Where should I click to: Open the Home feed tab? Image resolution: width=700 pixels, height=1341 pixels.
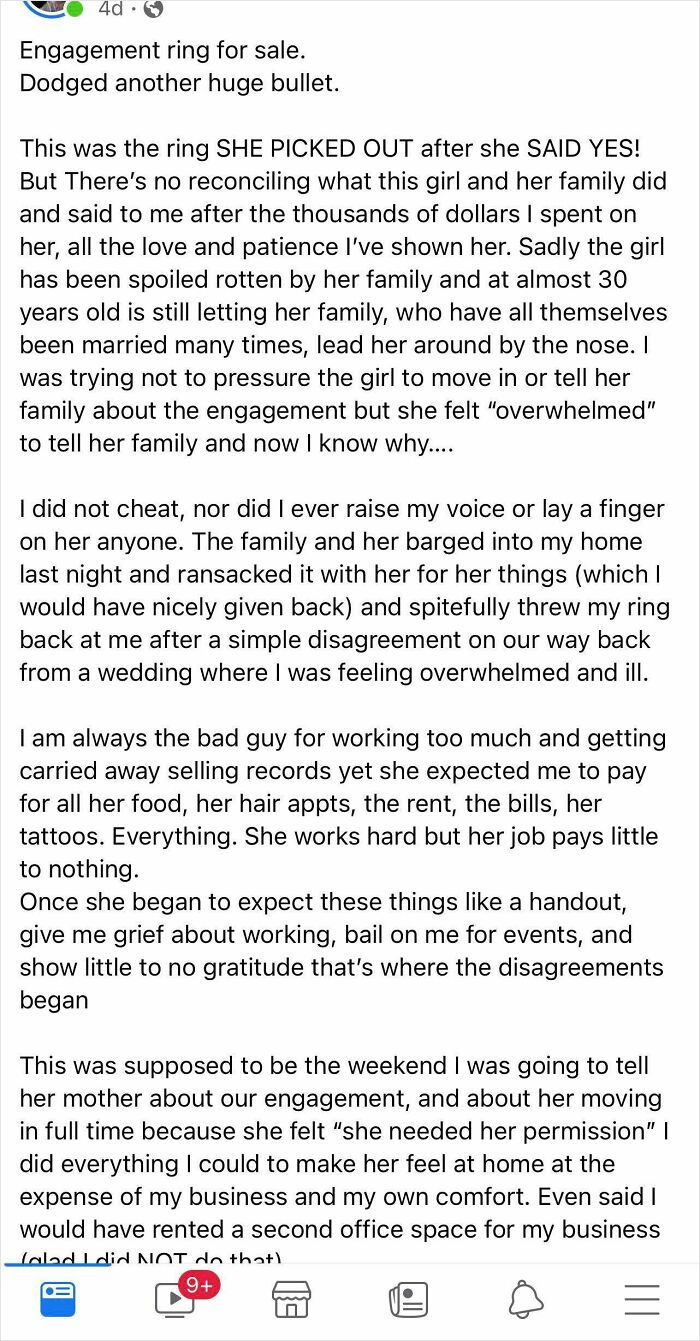click(x=58, y=1298)
